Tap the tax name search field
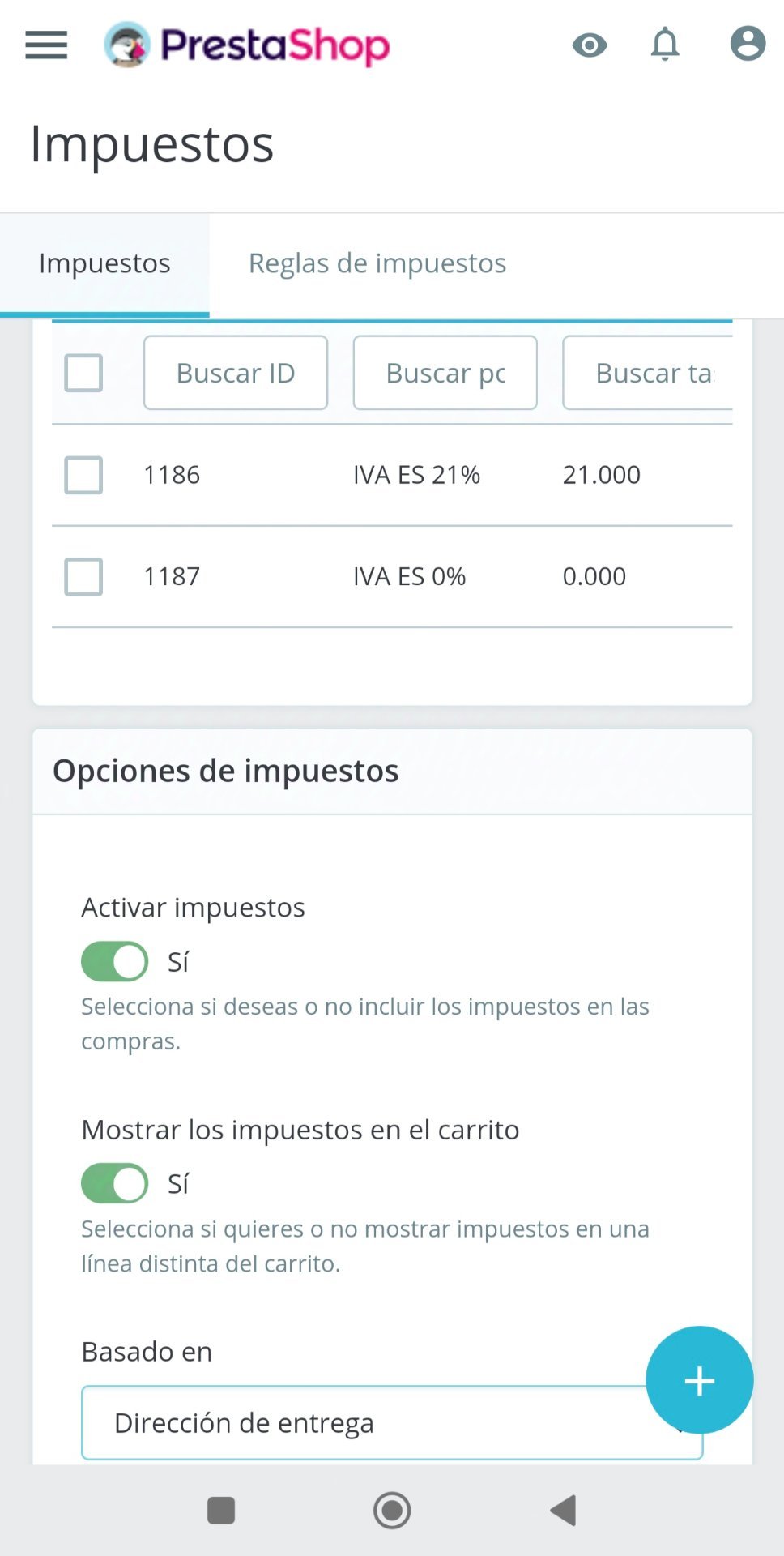Image resolution: width=784 pixels, height=1556 pixels. coord(445,373)
